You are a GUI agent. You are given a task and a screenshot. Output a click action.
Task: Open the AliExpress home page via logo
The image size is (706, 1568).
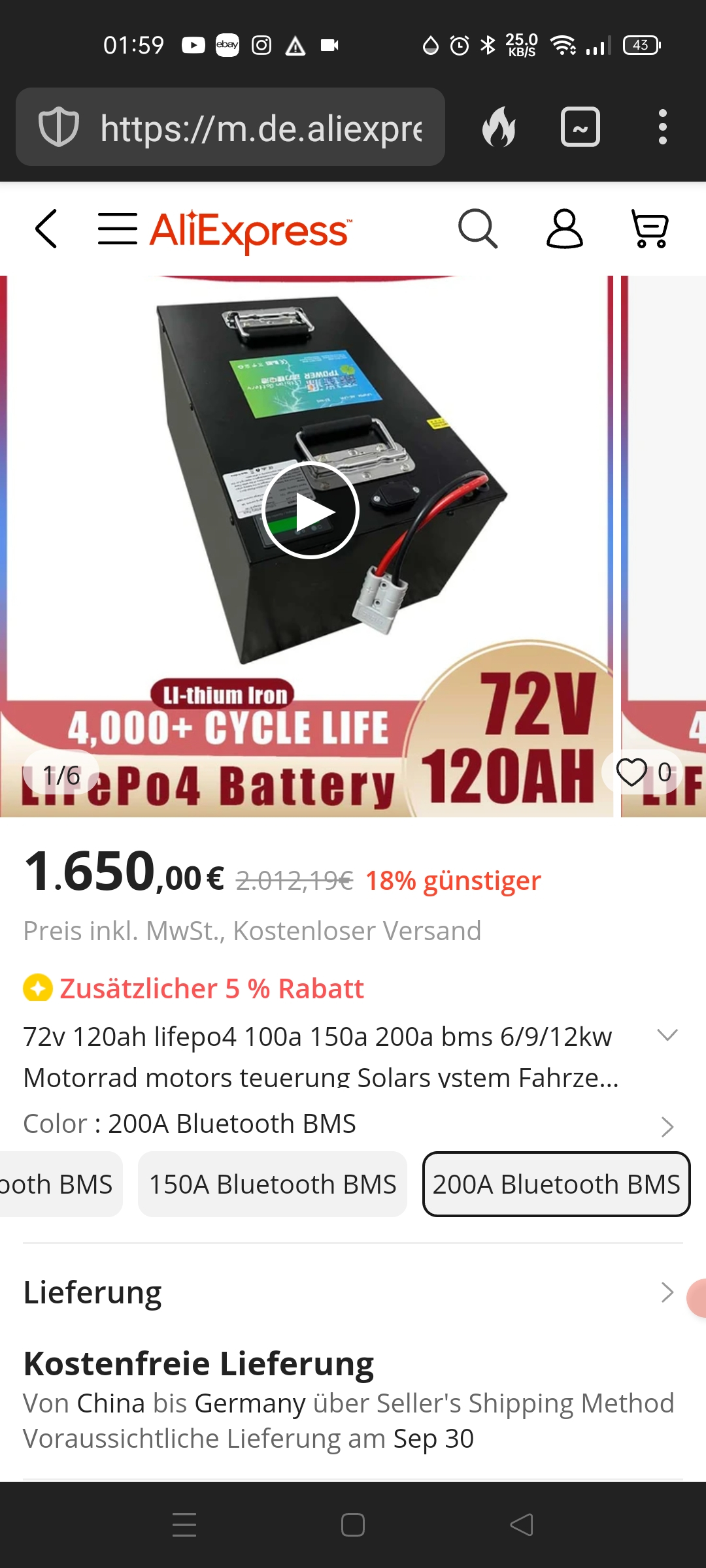[250, 231]
